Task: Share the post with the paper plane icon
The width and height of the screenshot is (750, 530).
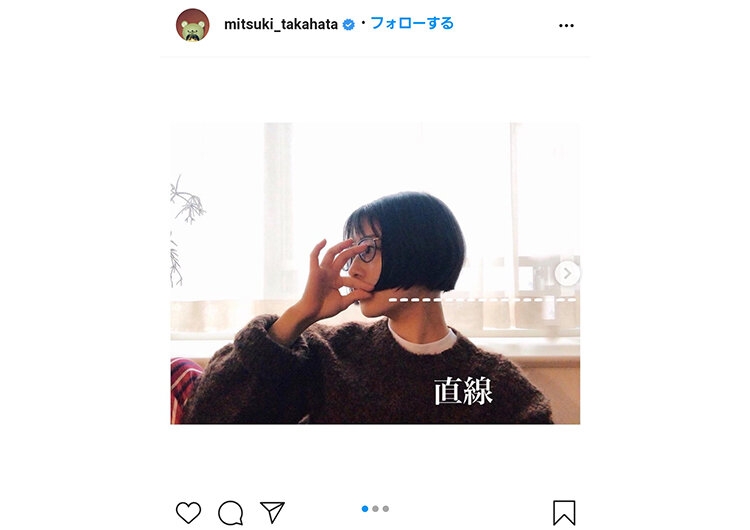Action: pyautogui.click(x=273, y=512)
